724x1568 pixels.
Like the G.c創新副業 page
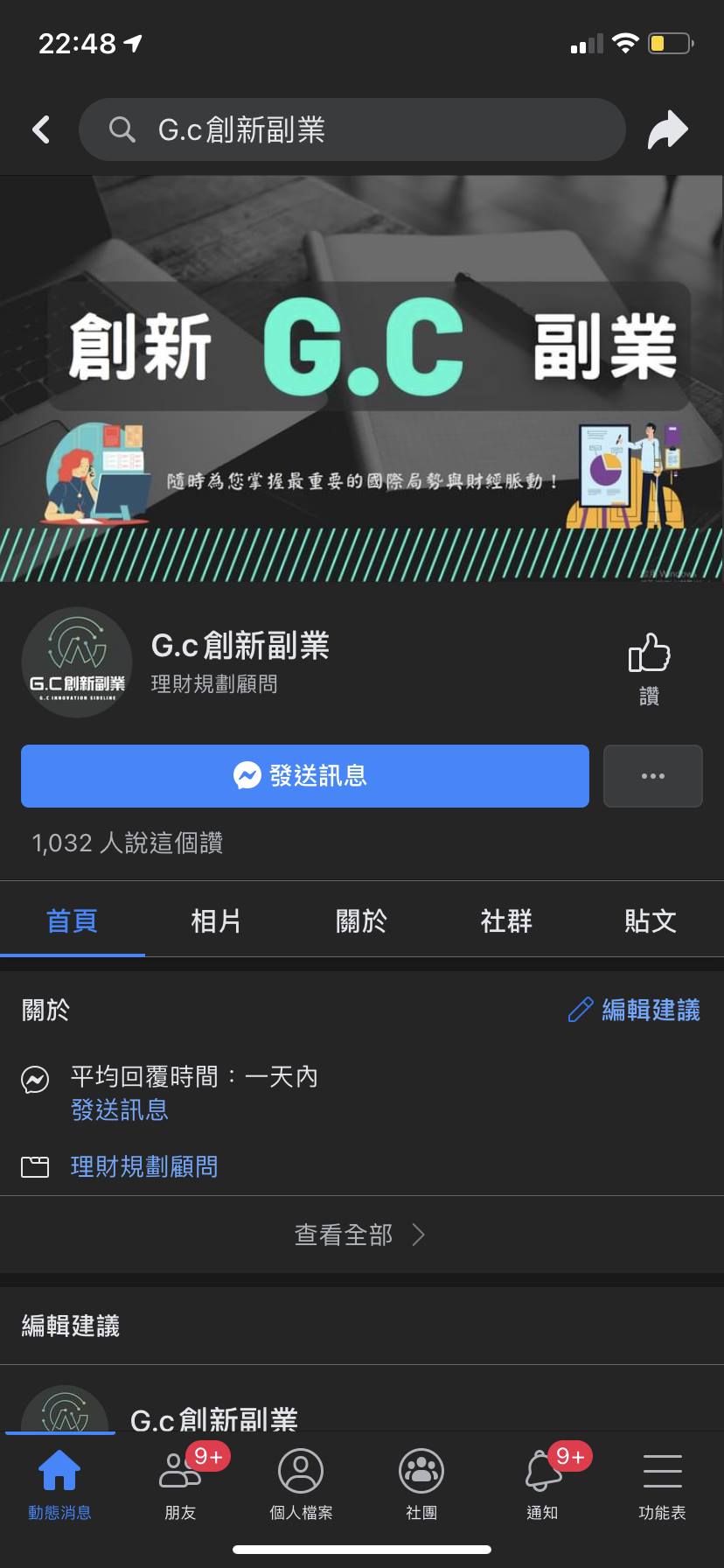pos(649,668)
